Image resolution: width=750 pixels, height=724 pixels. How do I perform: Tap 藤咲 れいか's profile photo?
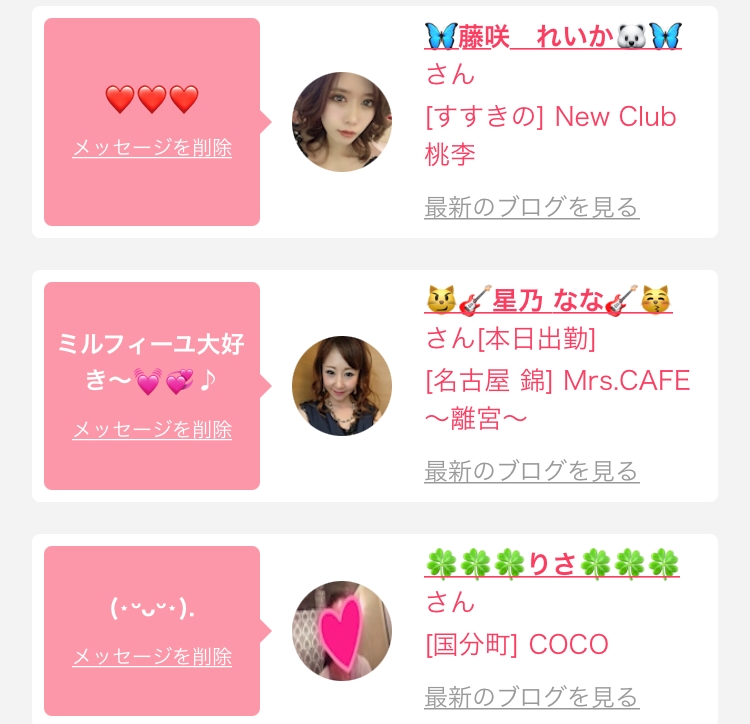(342, 122)
